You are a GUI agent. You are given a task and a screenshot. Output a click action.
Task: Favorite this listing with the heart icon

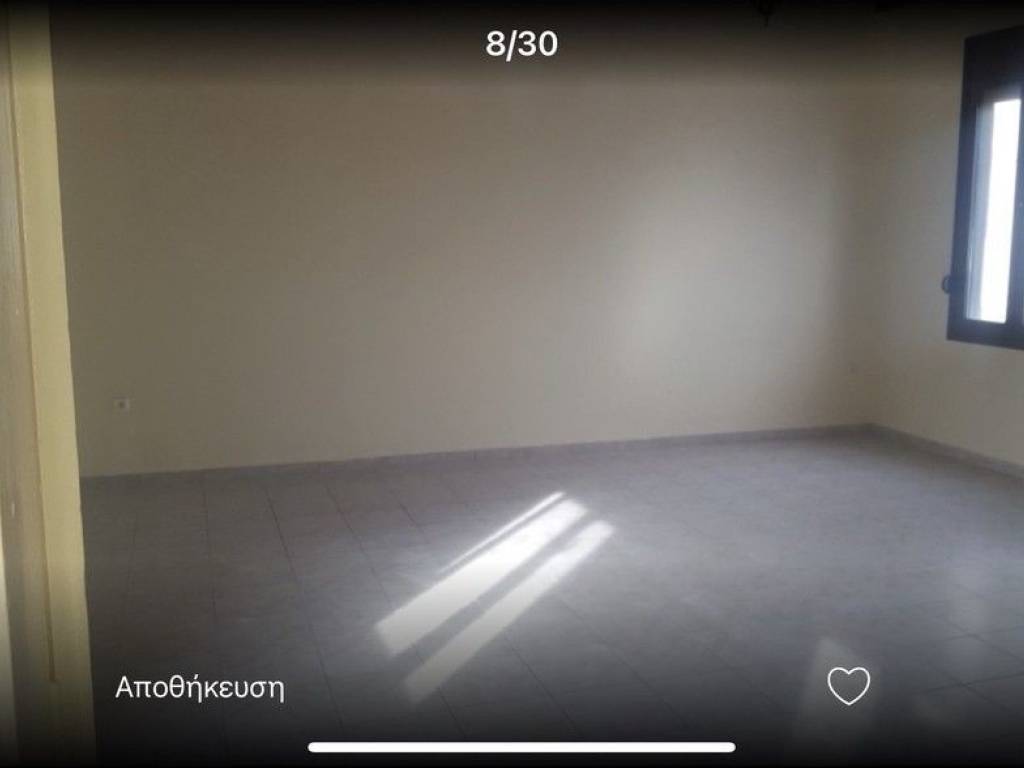click(848, 686)
